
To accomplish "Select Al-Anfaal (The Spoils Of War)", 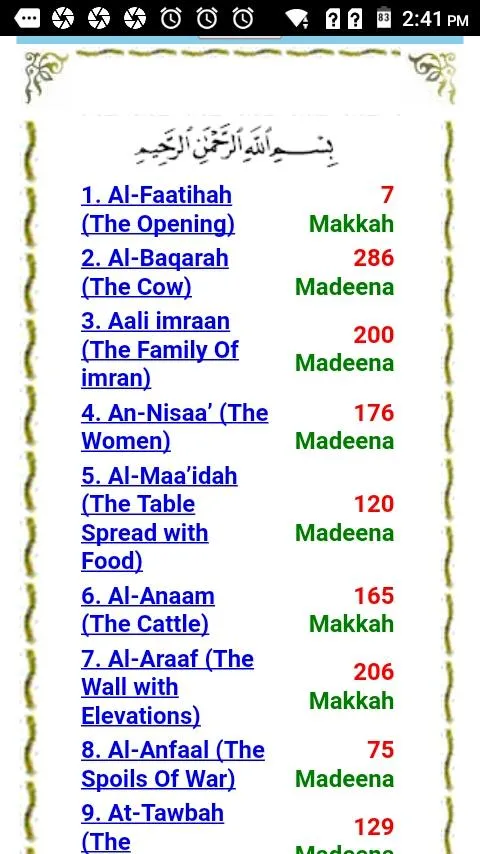I will tap(173, 765).
